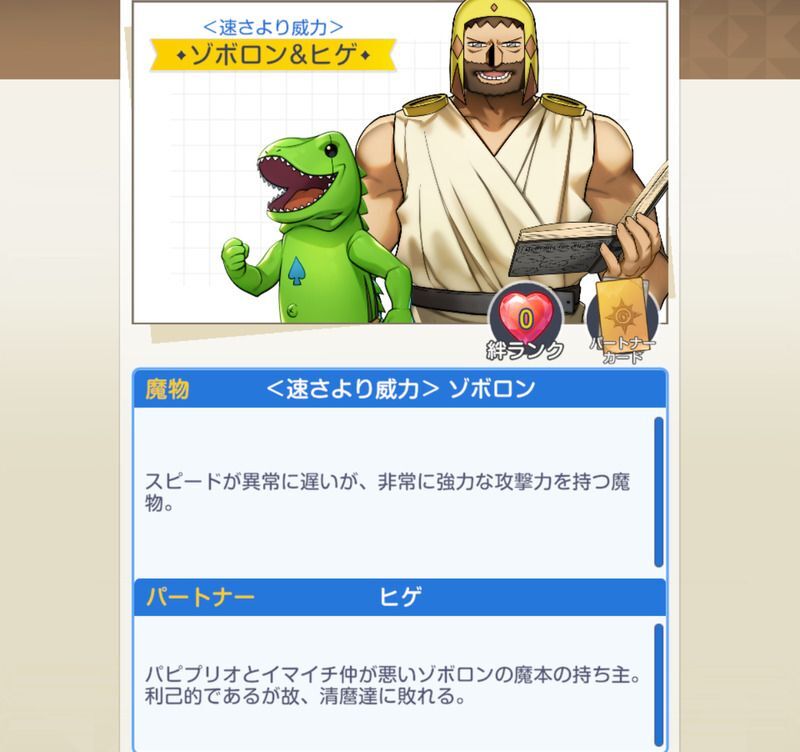Open the パートナーカード button
Viewport: 800px width, 752px height.
(x=621, y=319)
